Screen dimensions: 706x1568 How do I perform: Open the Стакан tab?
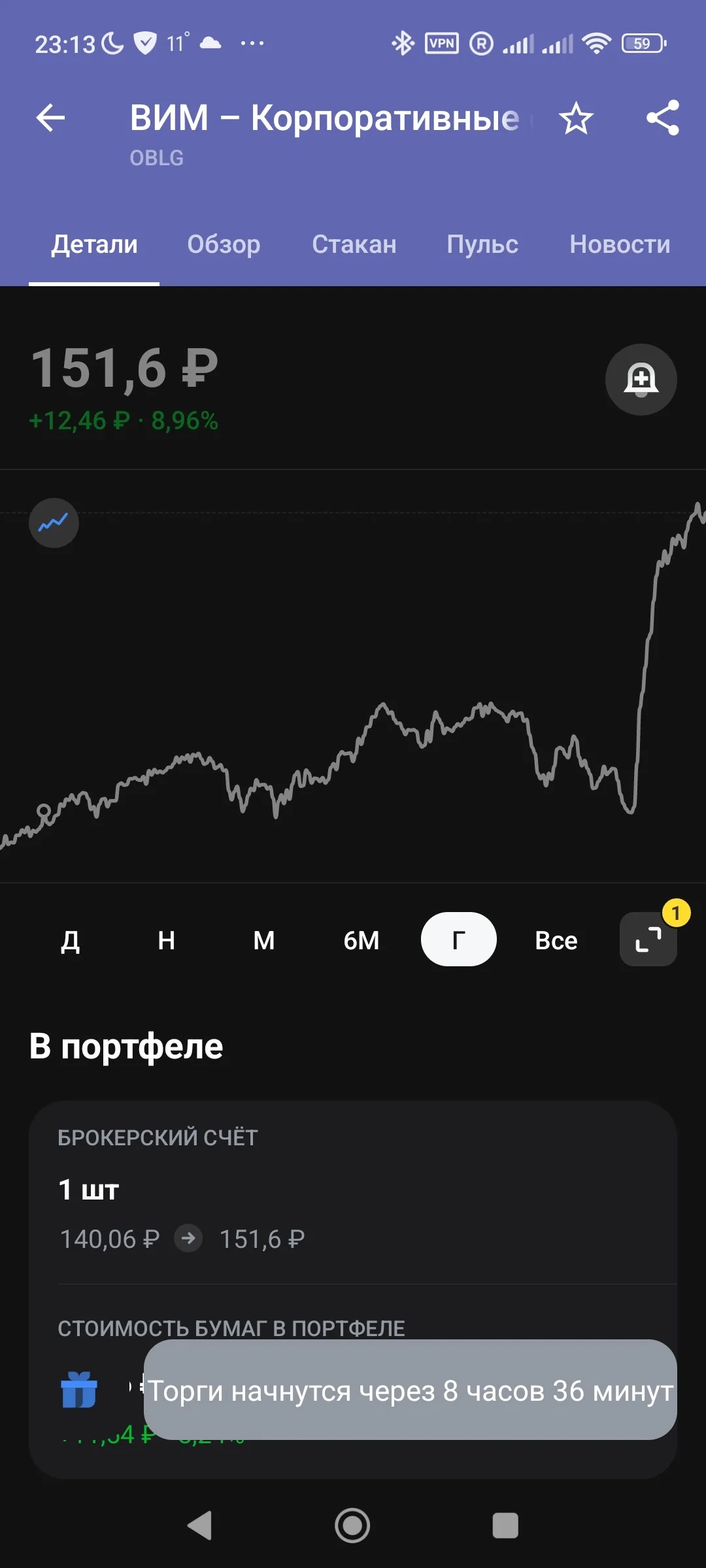click(354, 244)
